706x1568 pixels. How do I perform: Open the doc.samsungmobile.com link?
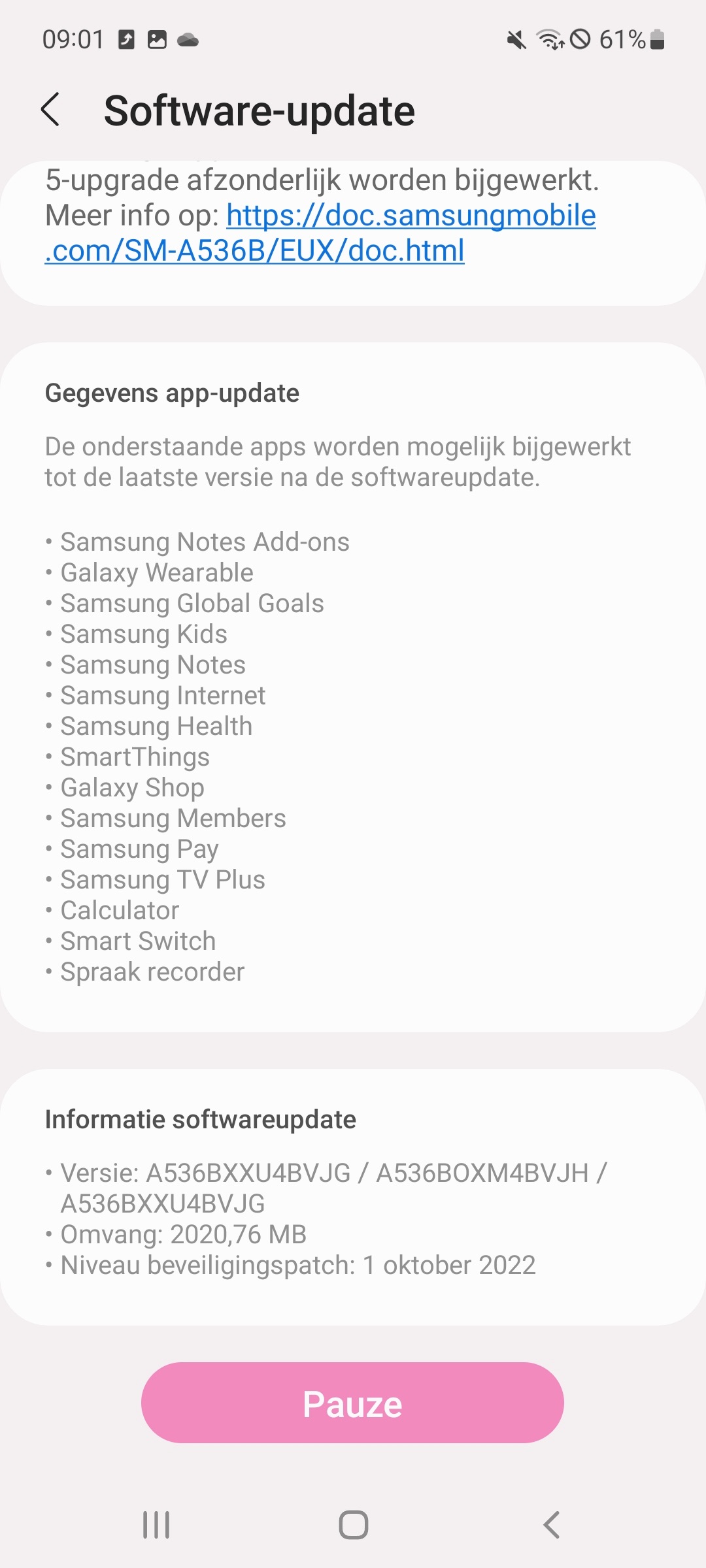[411, 217]
